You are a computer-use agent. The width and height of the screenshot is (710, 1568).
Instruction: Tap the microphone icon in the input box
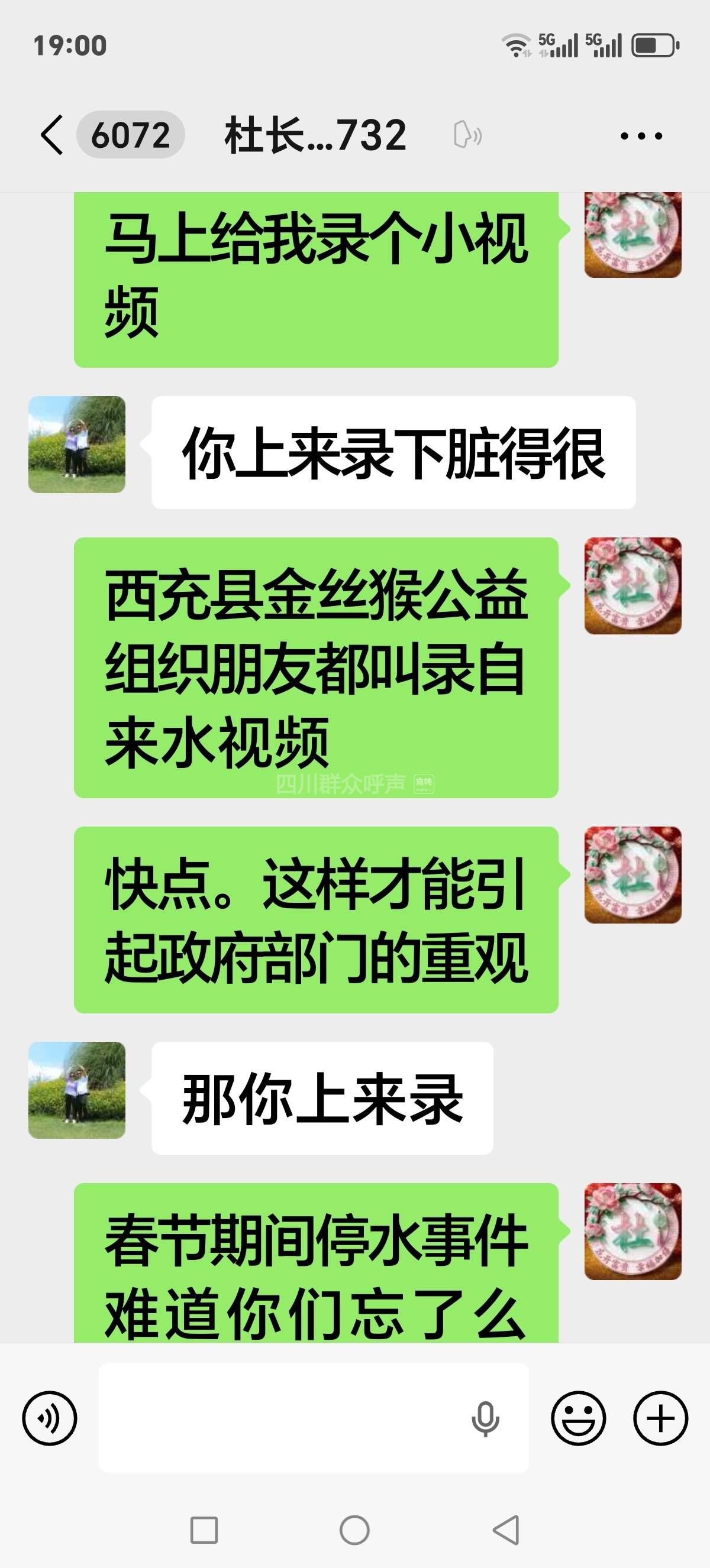click(485, 1418)
